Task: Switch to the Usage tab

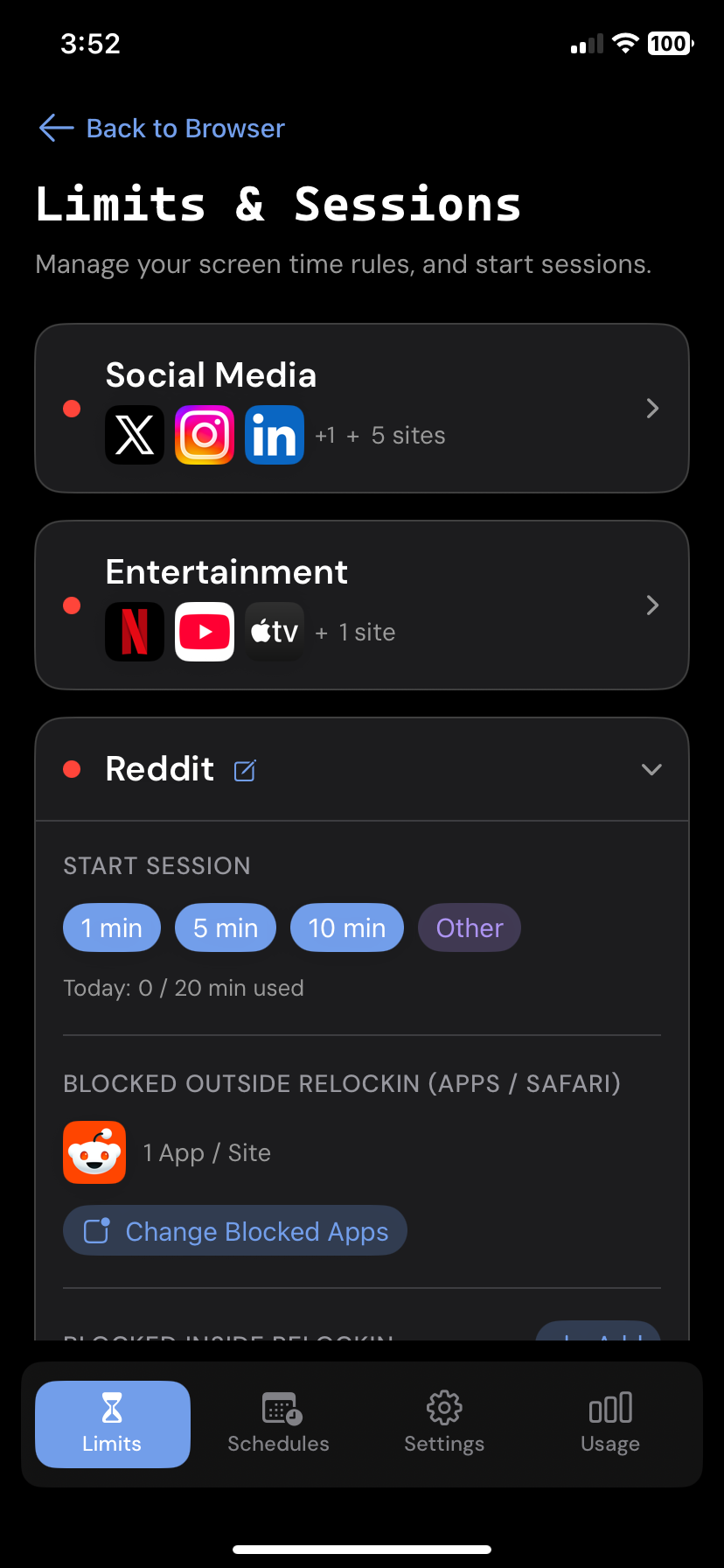Action: (x=610, y=1424)
